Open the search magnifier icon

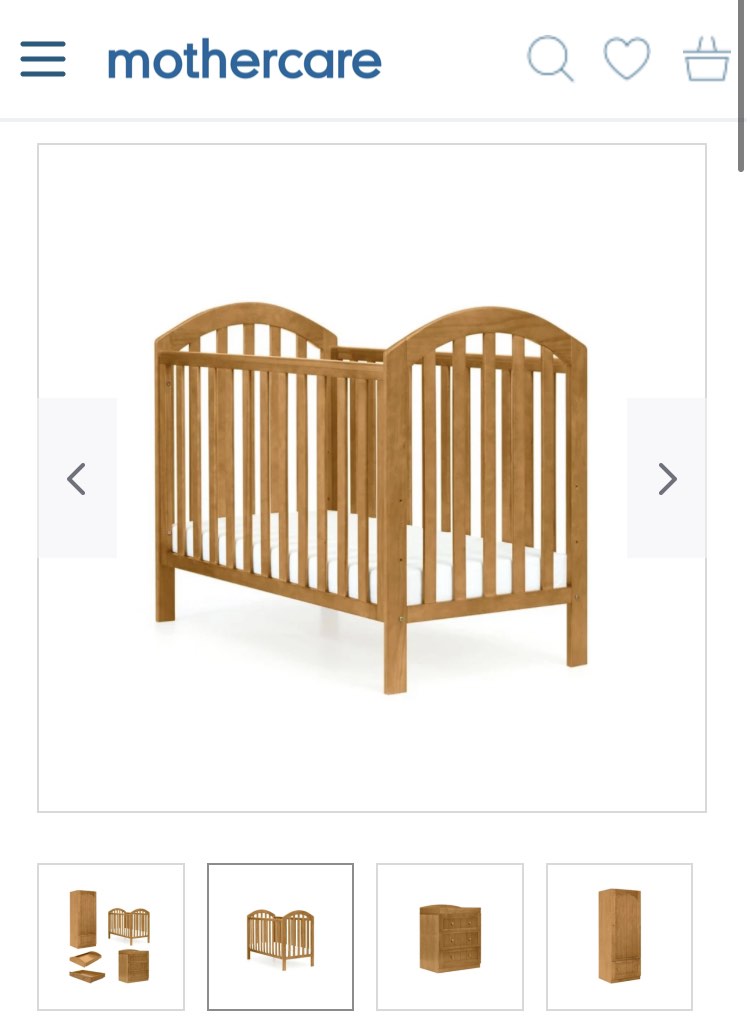pos(550,59)
